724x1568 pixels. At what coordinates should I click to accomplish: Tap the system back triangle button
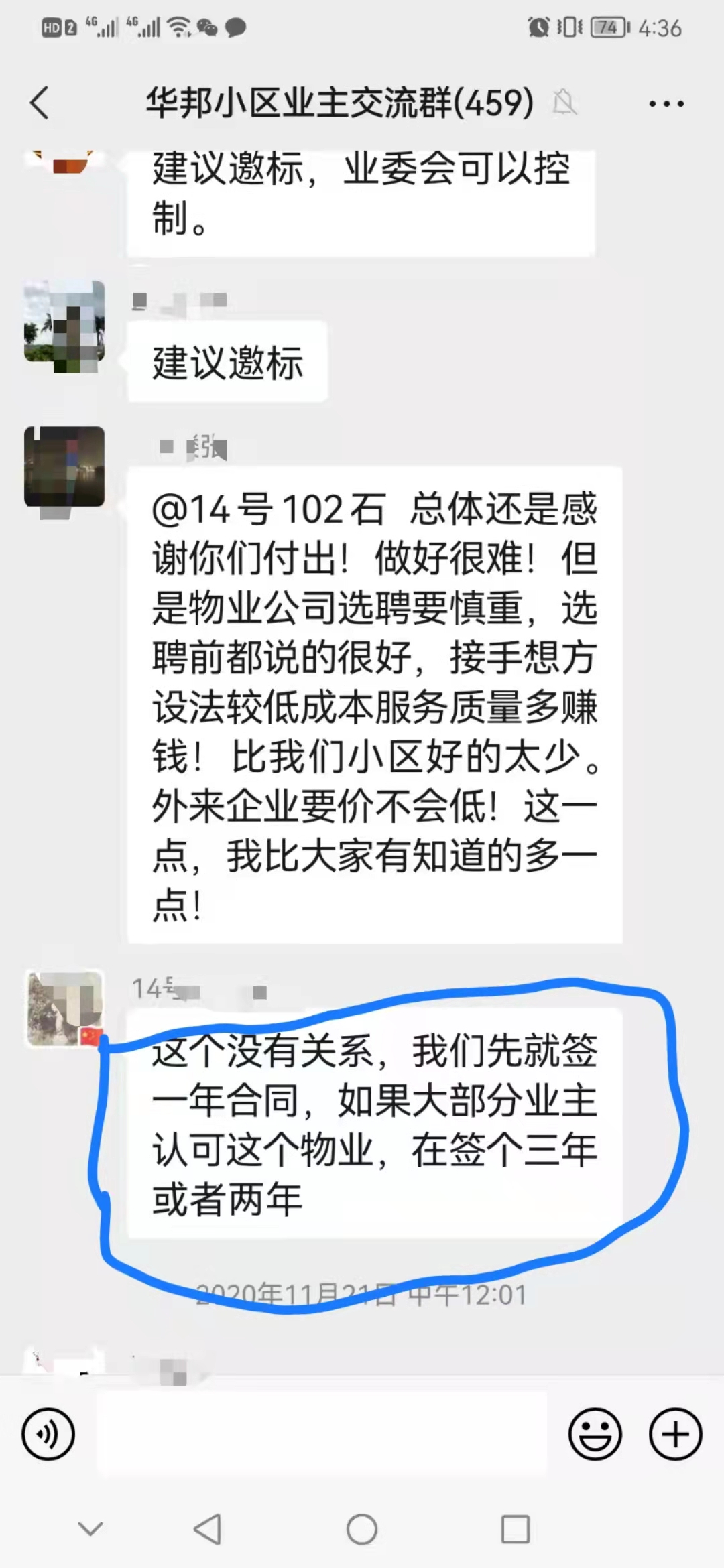(x=208, y=1529)
